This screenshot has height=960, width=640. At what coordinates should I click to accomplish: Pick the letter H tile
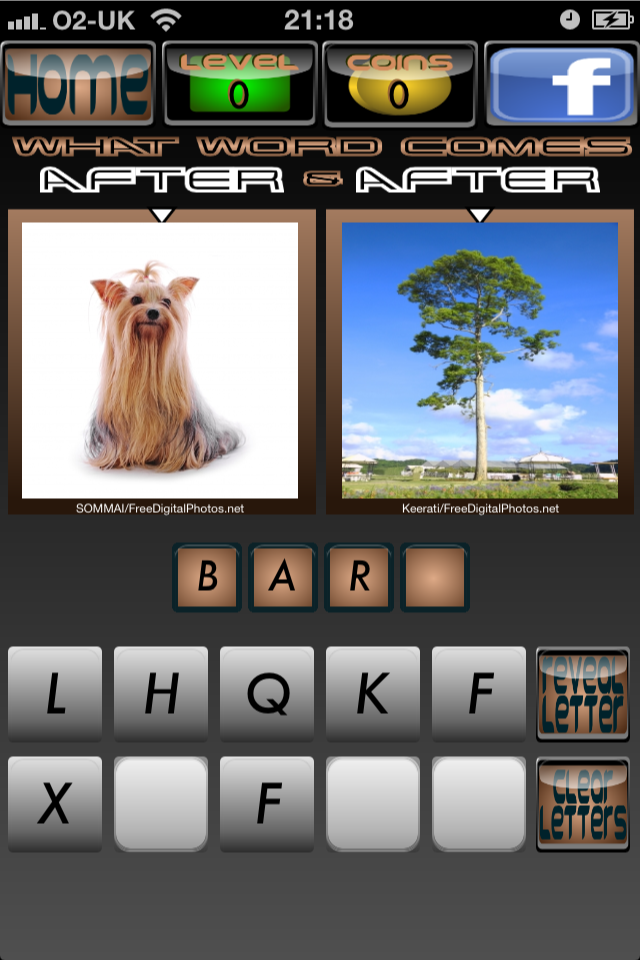161,693
